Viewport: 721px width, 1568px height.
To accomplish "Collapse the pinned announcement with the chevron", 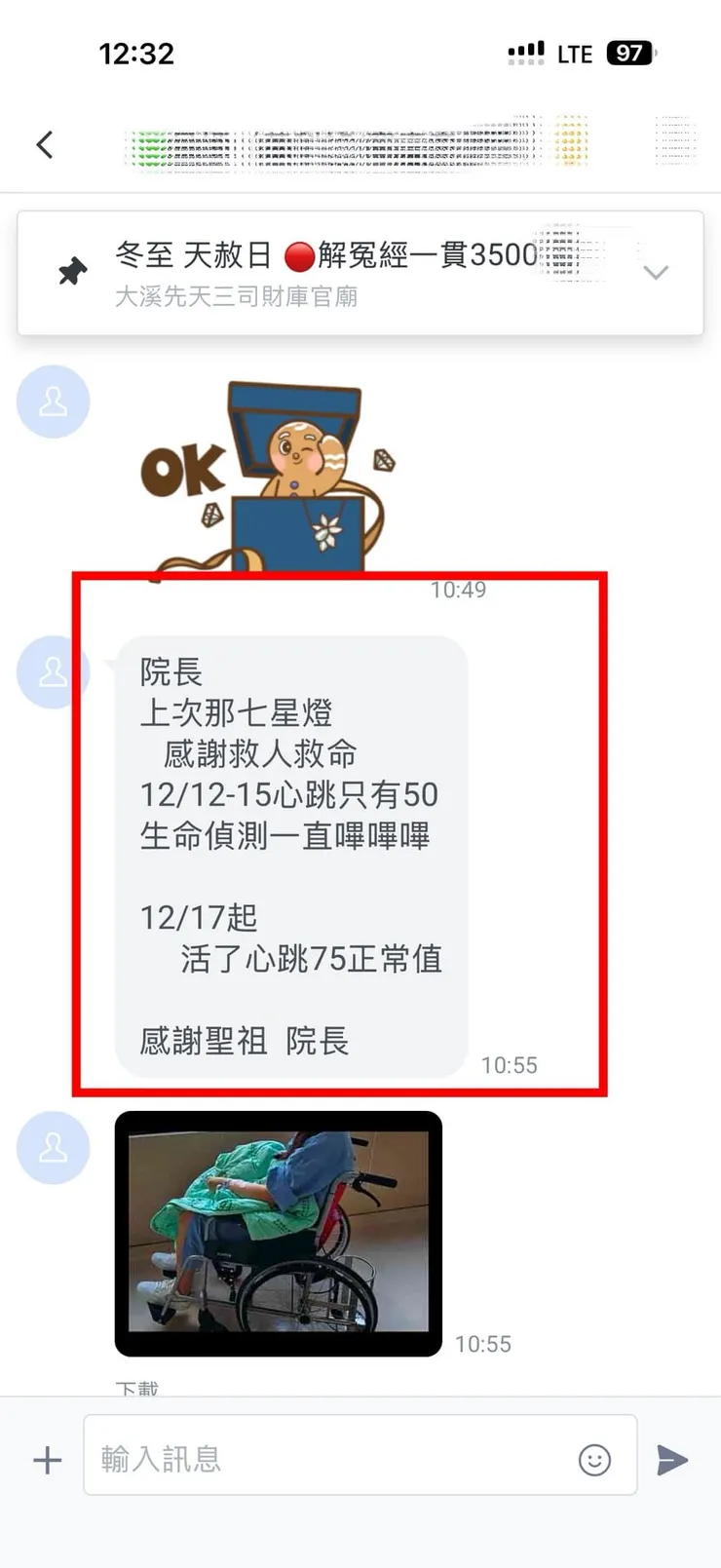I will [x=655, y=274].
